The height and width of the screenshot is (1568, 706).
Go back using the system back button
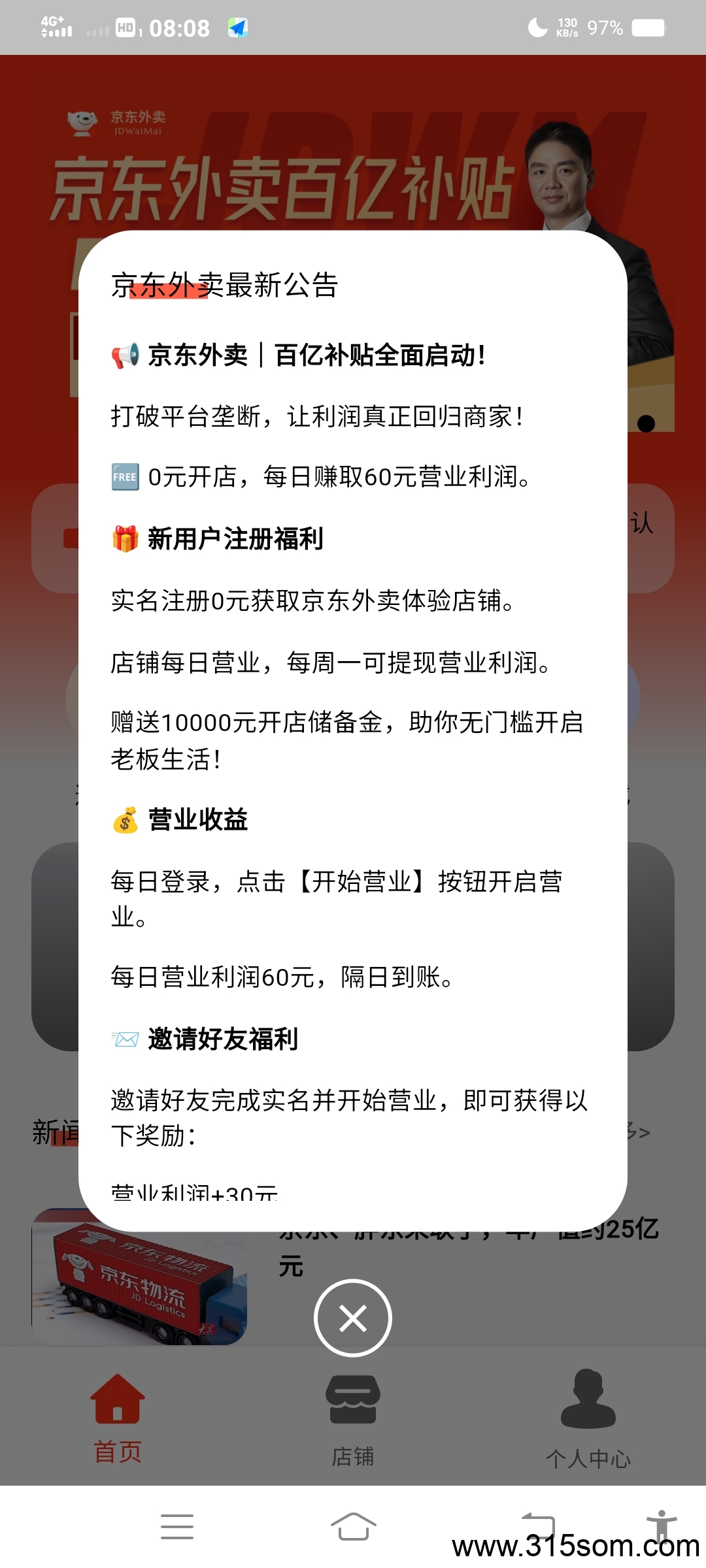538,1527
